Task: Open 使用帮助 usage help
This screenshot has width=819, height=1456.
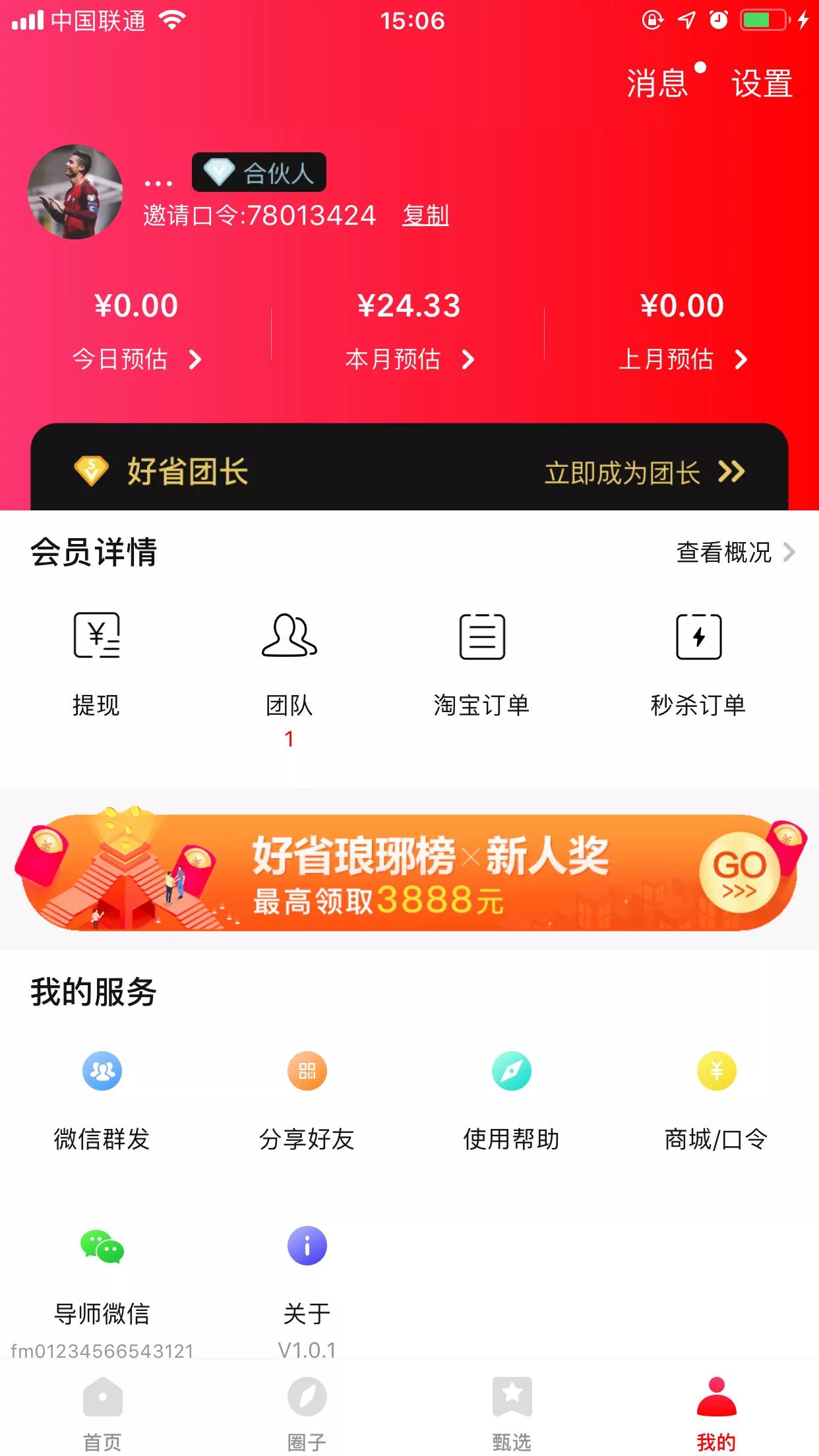Action: click(512, 1088)
